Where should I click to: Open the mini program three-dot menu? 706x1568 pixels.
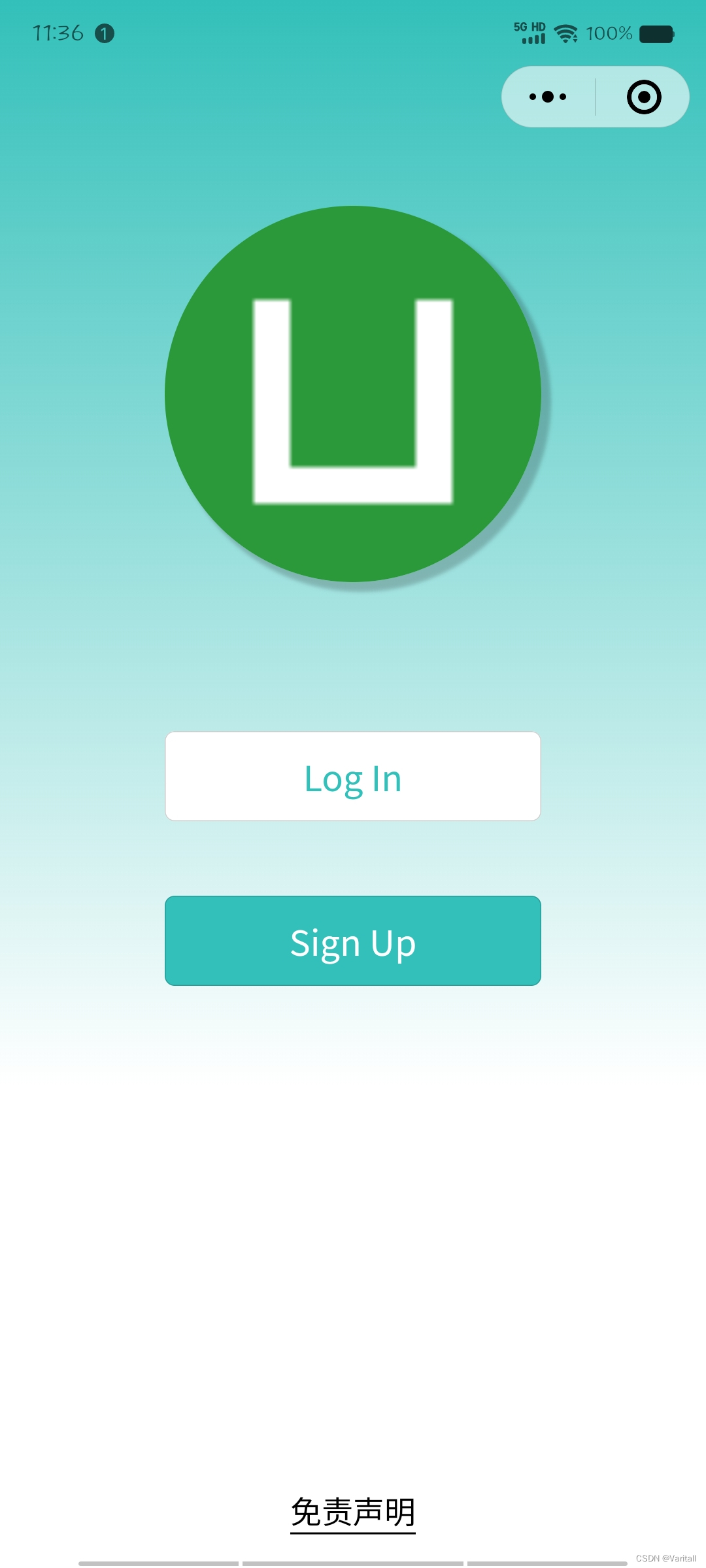pyautogui.click(x=548, y=97)
